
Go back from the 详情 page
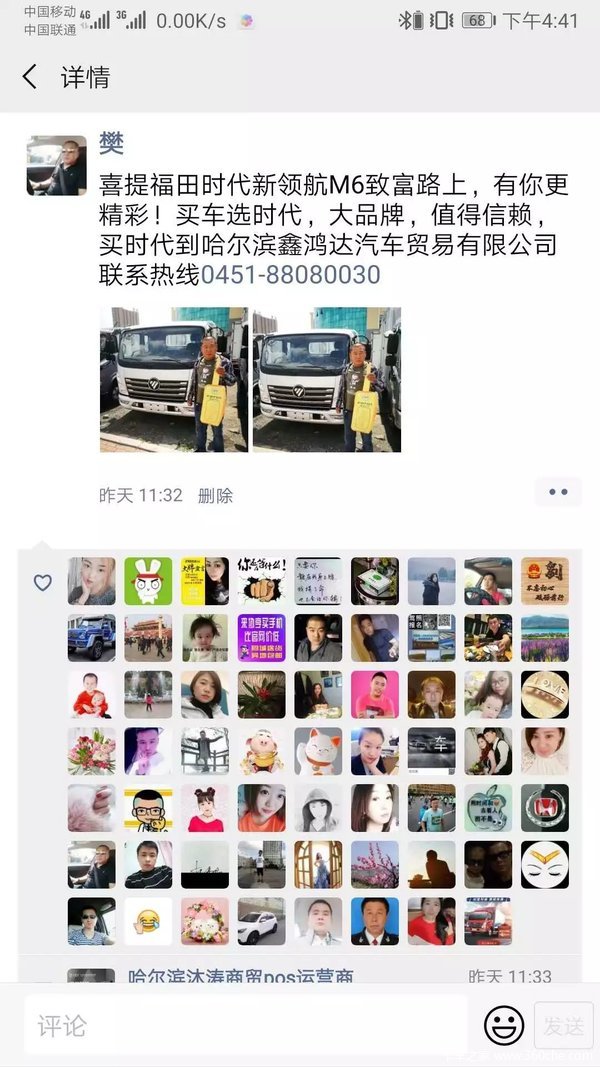click(30, 77)
